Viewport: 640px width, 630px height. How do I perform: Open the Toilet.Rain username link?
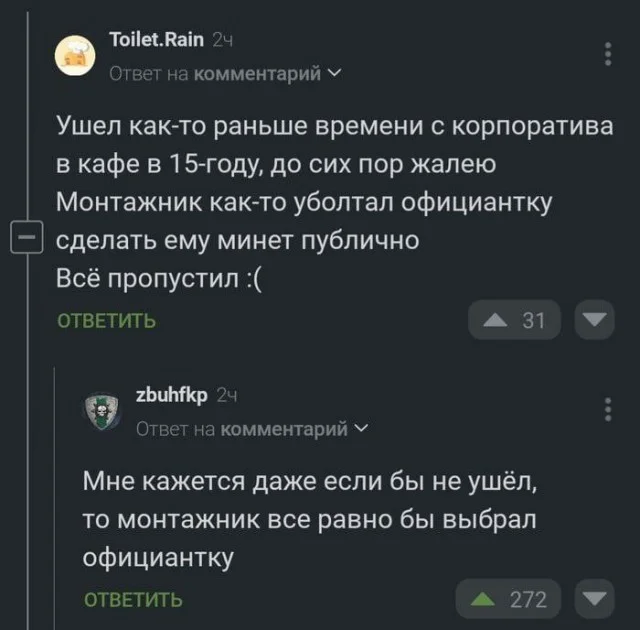(154, 40)
